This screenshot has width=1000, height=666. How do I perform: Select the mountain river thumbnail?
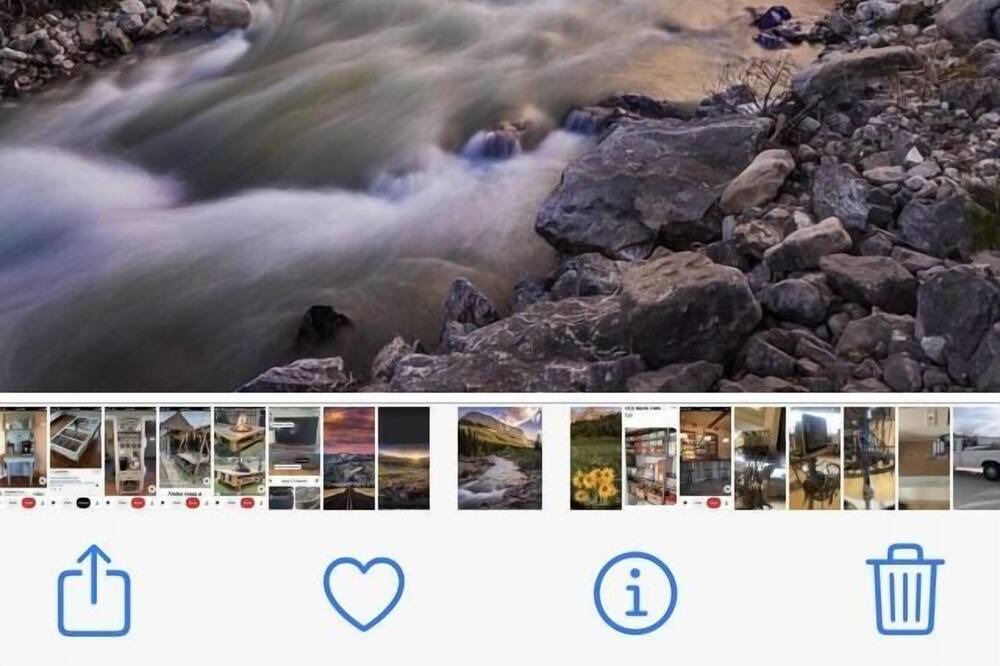500,458
